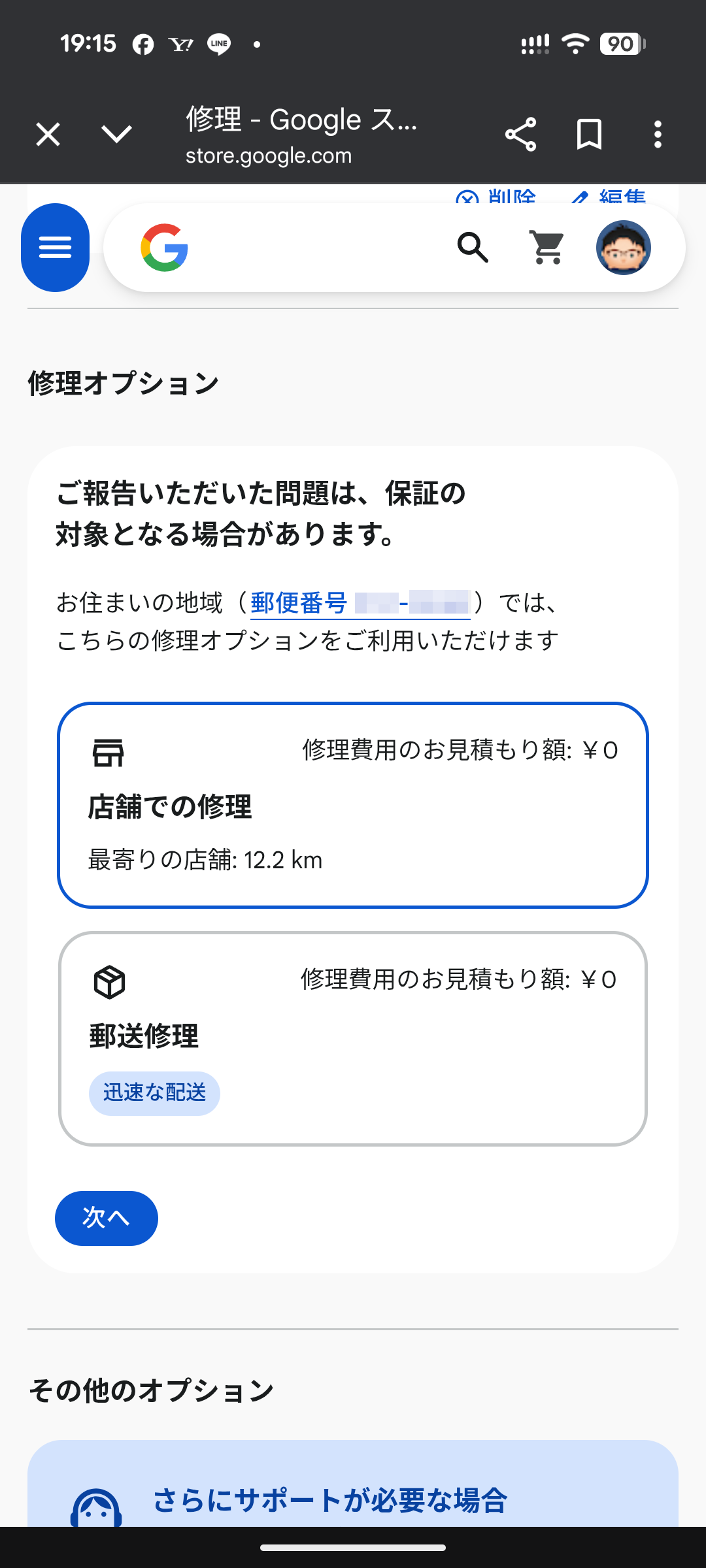Select the 店舗での修理 repair option
Screen dimensions: 706x1568
(353, 805)
